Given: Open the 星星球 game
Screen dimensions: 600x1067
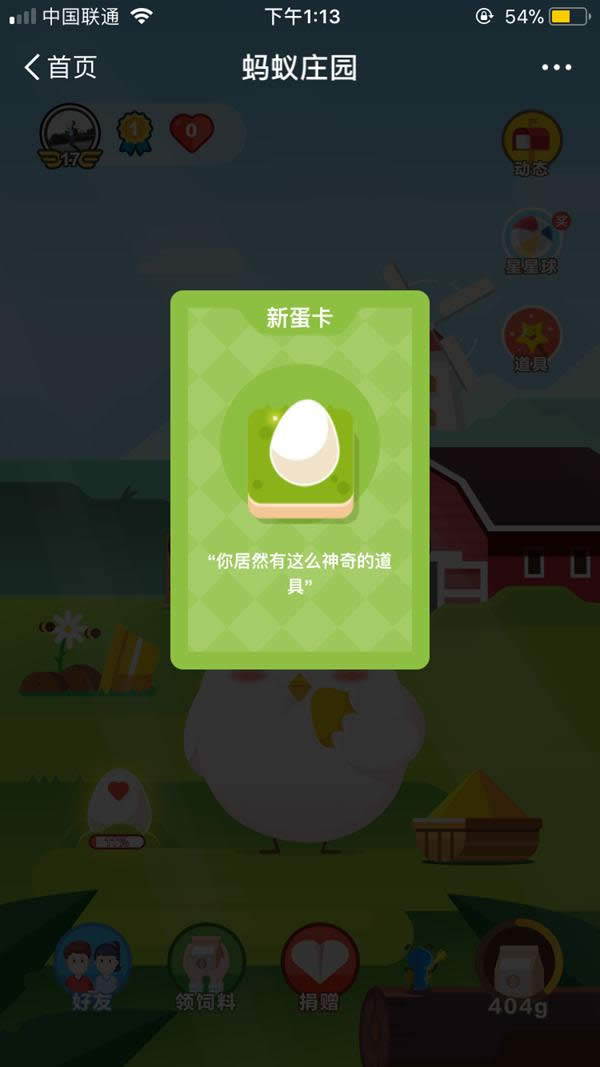Looking at the screenshot, I should pos(531,241).
